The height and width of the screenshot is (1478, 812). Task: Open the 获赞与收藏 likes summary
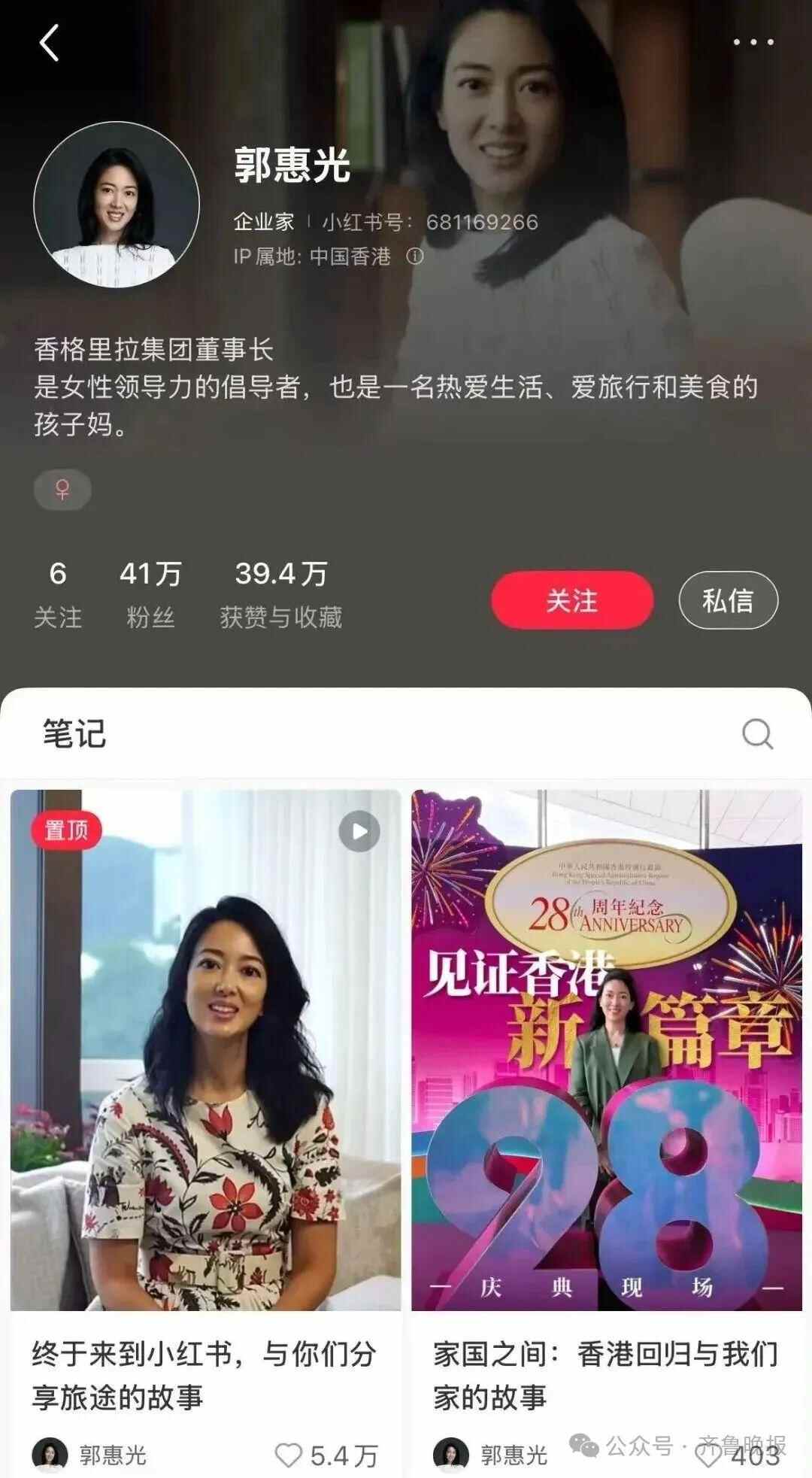(280, 594)
